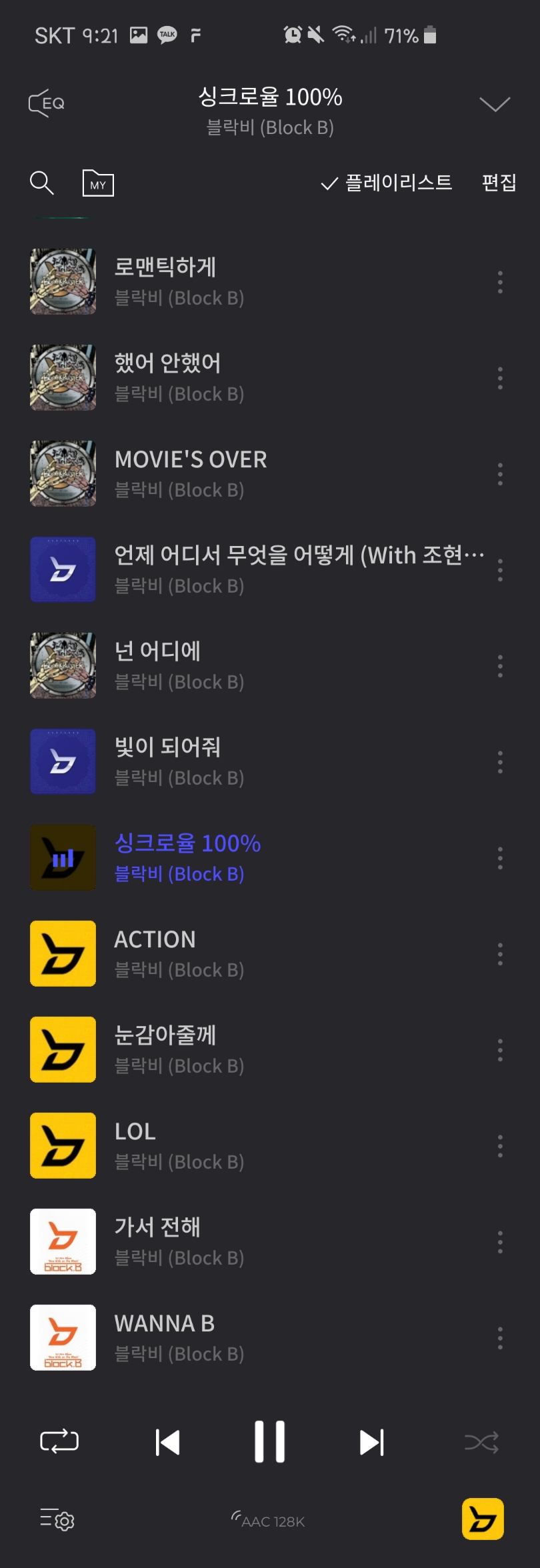Expand the truncated title 언제 어디서 무엇을 어떻게
This screenshot has width=540, height=1568.
point(299,555)
